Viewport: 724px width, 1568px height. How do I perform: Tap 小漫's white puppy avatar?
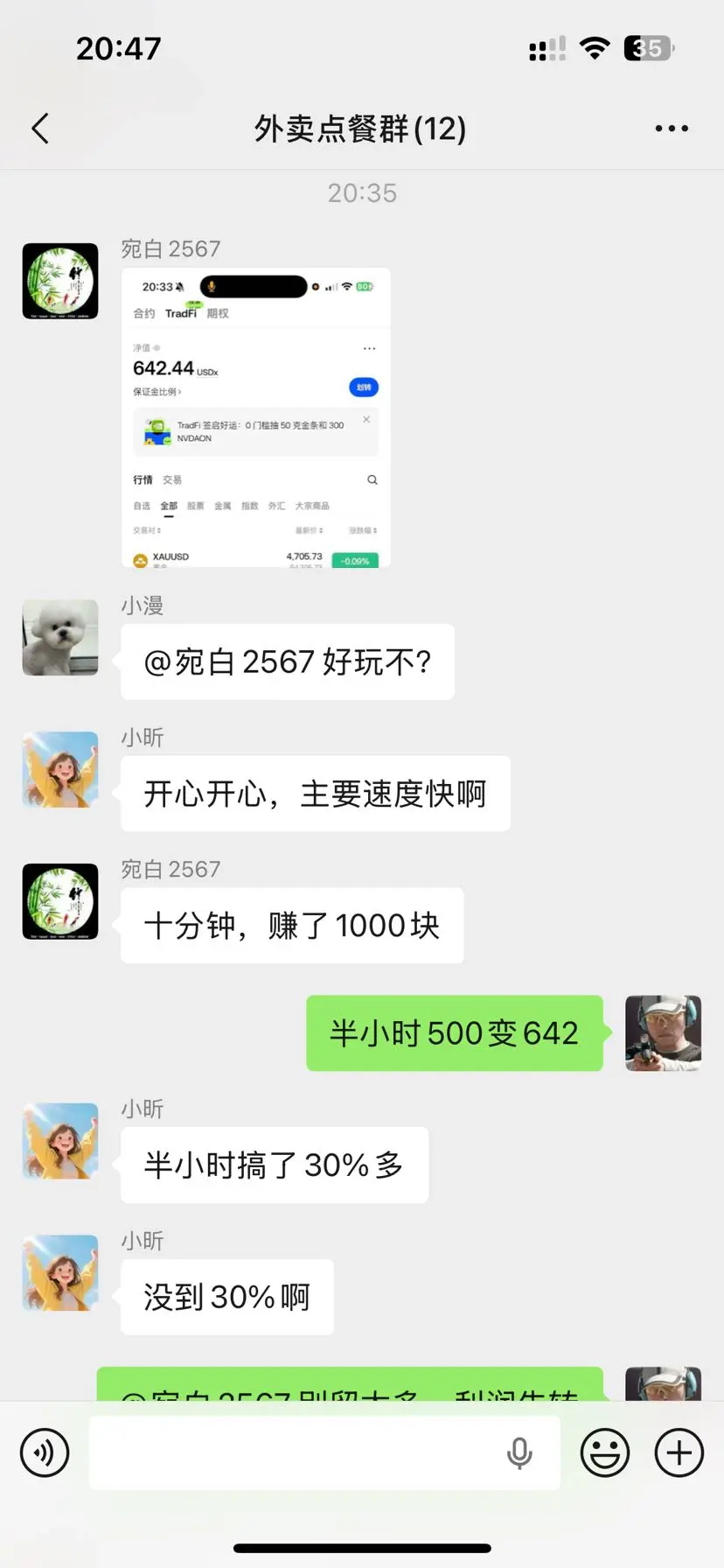click(x=59, y=638)
